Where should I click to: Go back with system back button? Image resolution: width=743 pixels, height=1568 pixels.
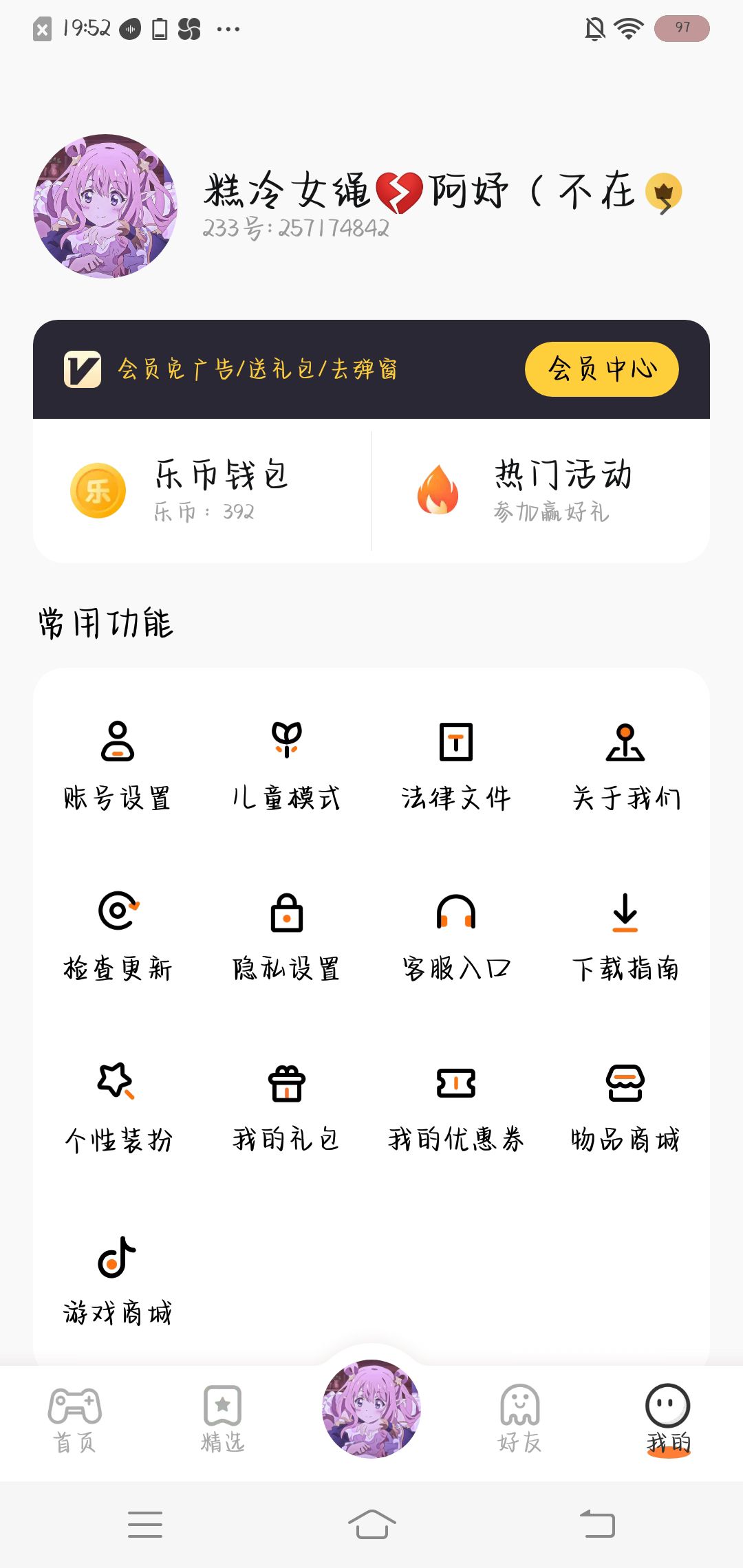click(597, 1524)
